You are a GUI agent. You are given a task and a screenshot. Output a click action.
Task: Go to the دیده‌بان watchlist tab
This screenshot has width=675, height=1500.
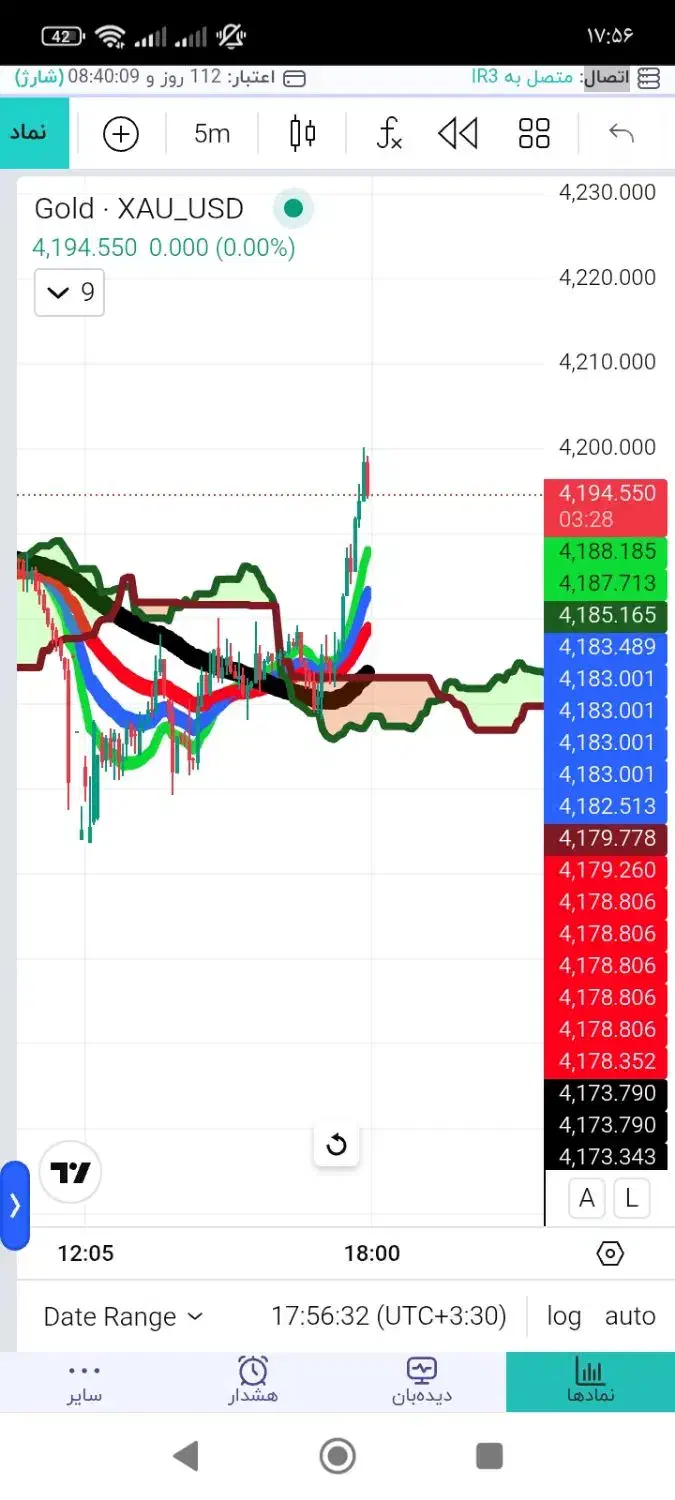pyautogui.click(x=422, y=1382)
